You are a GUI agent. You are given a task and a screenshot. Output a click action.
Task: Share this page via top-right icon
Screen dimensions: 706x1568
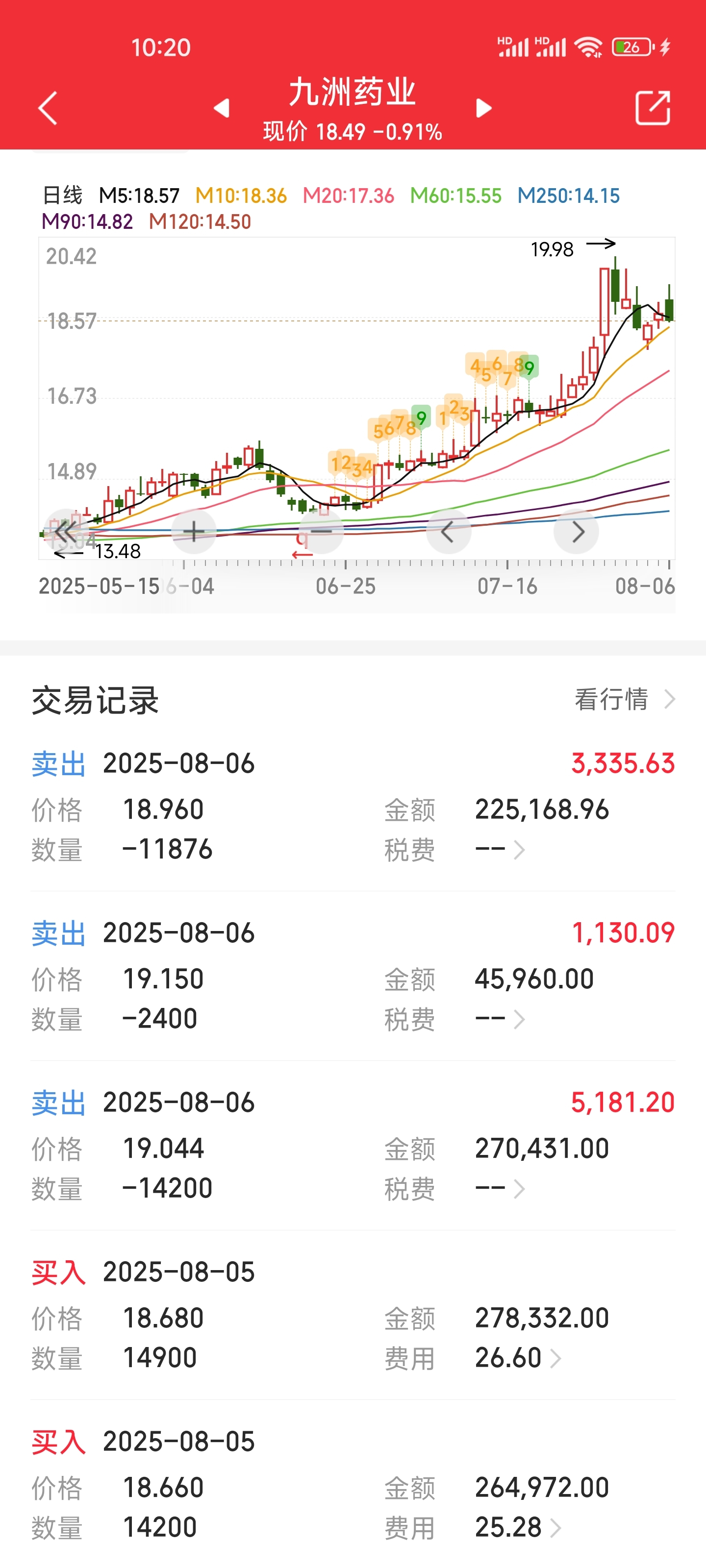(653, 108)
